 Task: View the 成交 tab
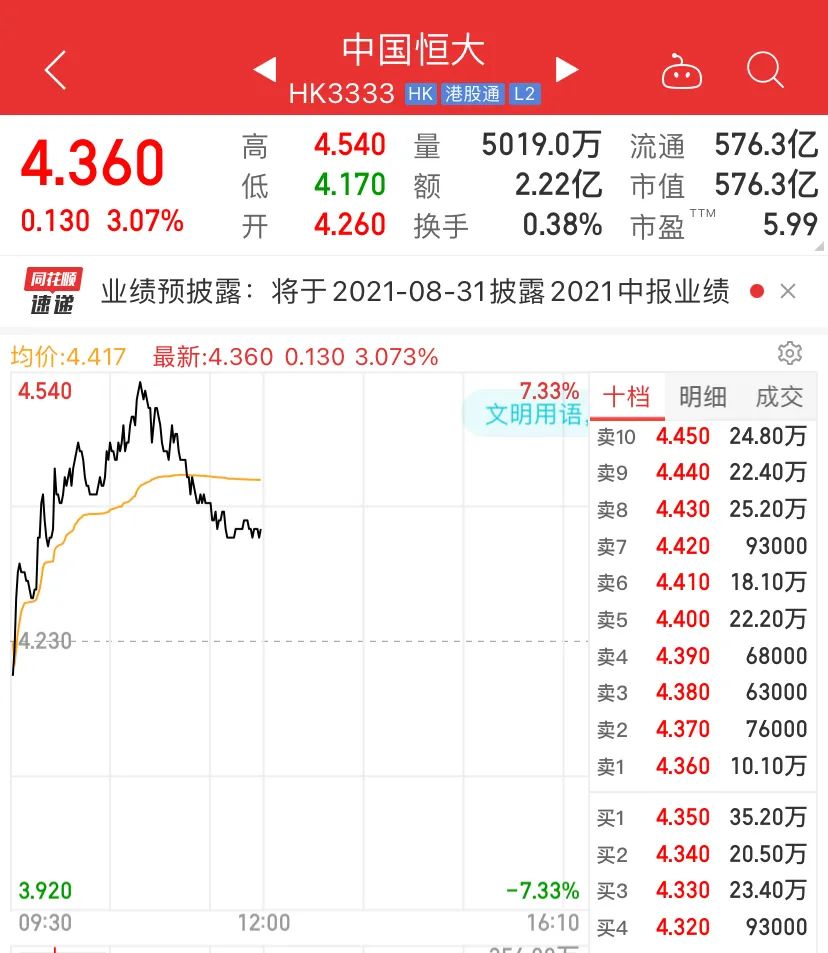(x=779, y=396)
